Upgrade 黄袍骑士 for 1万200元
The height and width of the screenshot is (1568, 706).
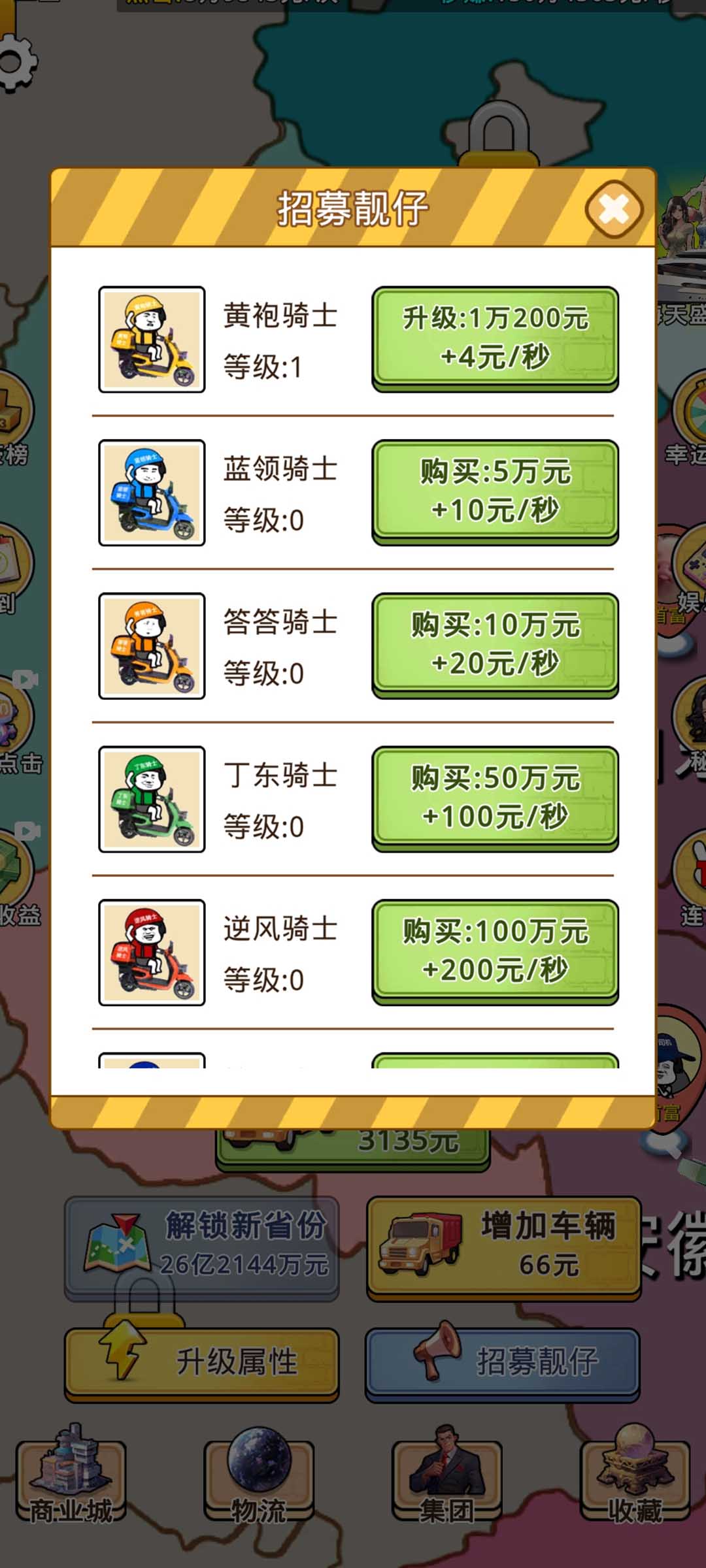(x=495, y=337)
